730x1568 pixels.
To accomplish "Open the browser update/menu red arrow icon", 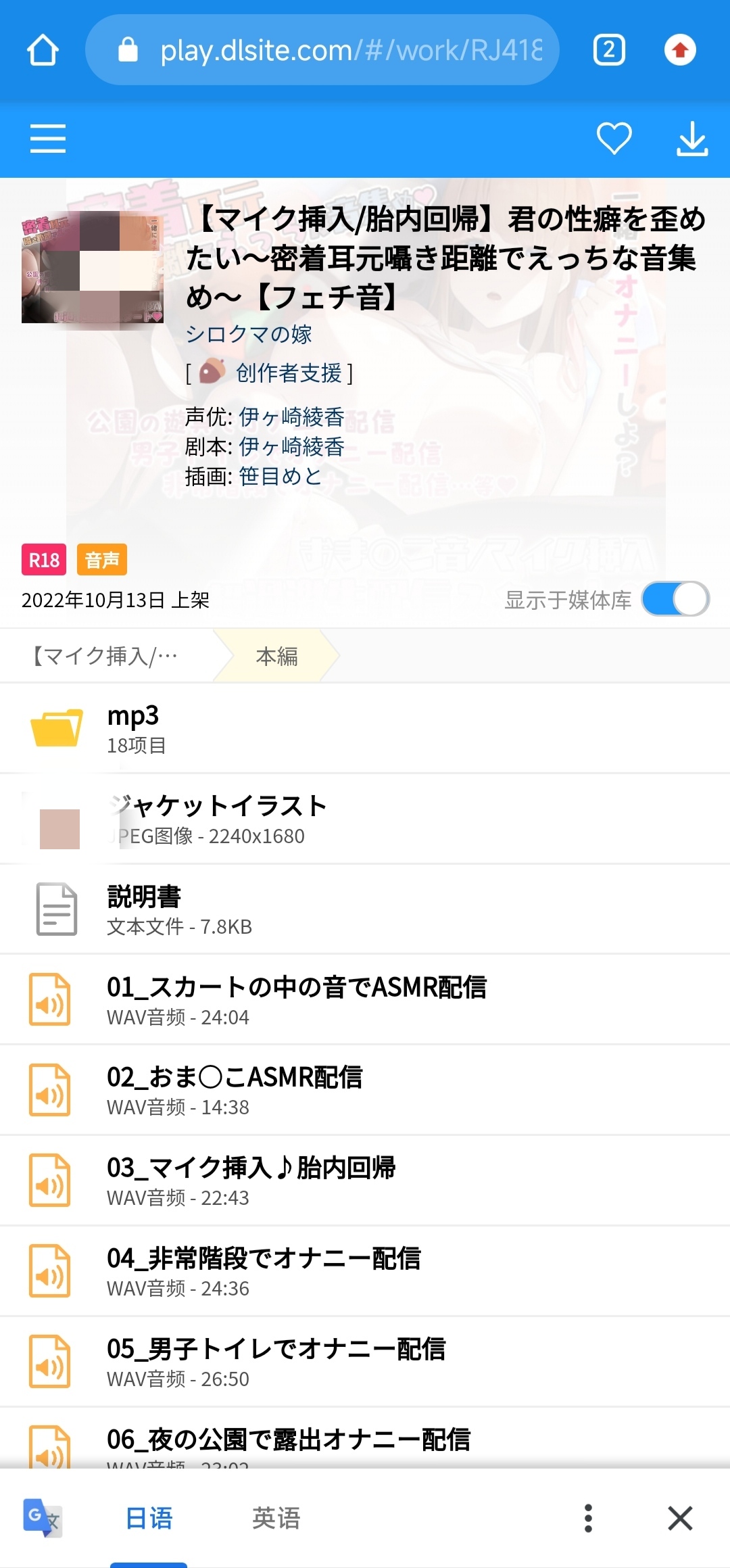I will click(x=680, y=50).
